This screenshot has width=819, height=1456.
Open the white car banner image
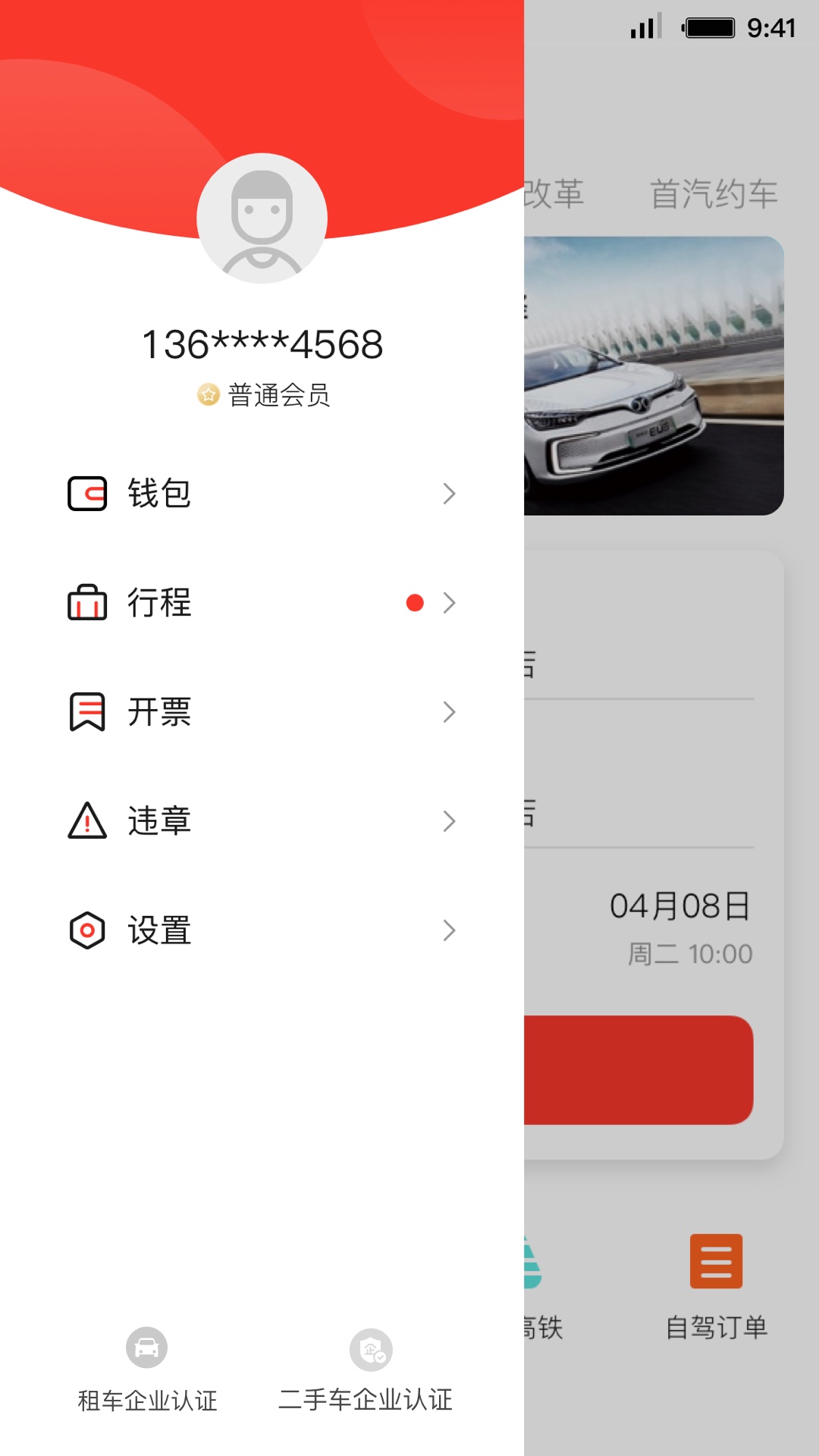654,375
